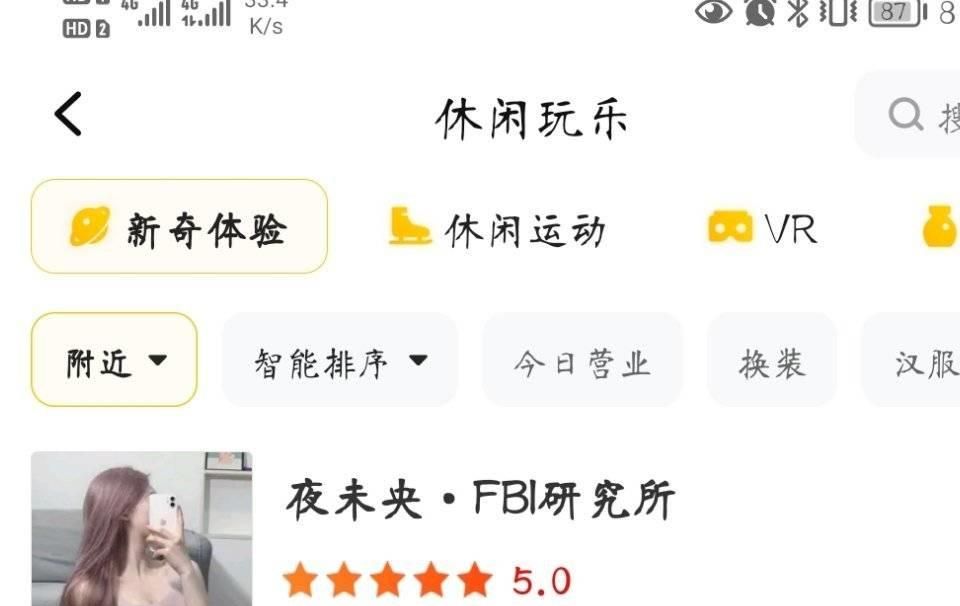Image resolution: width=960 pixels, height=606 pixels.
Task: Select the 新奇体验 category tab
Action: [x=179, y=227]
